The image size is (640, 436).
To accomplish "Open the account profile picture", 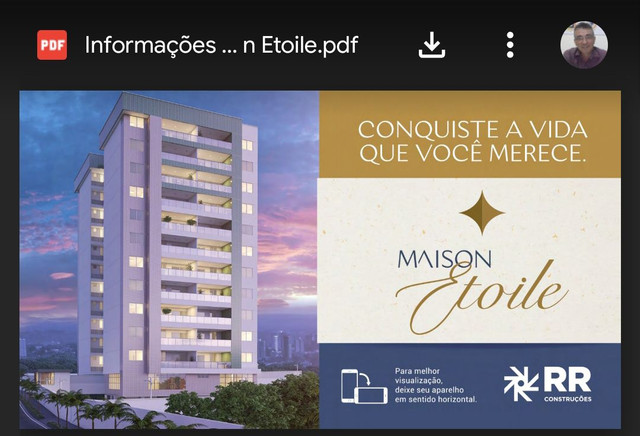I will click(x=584, y=45).
